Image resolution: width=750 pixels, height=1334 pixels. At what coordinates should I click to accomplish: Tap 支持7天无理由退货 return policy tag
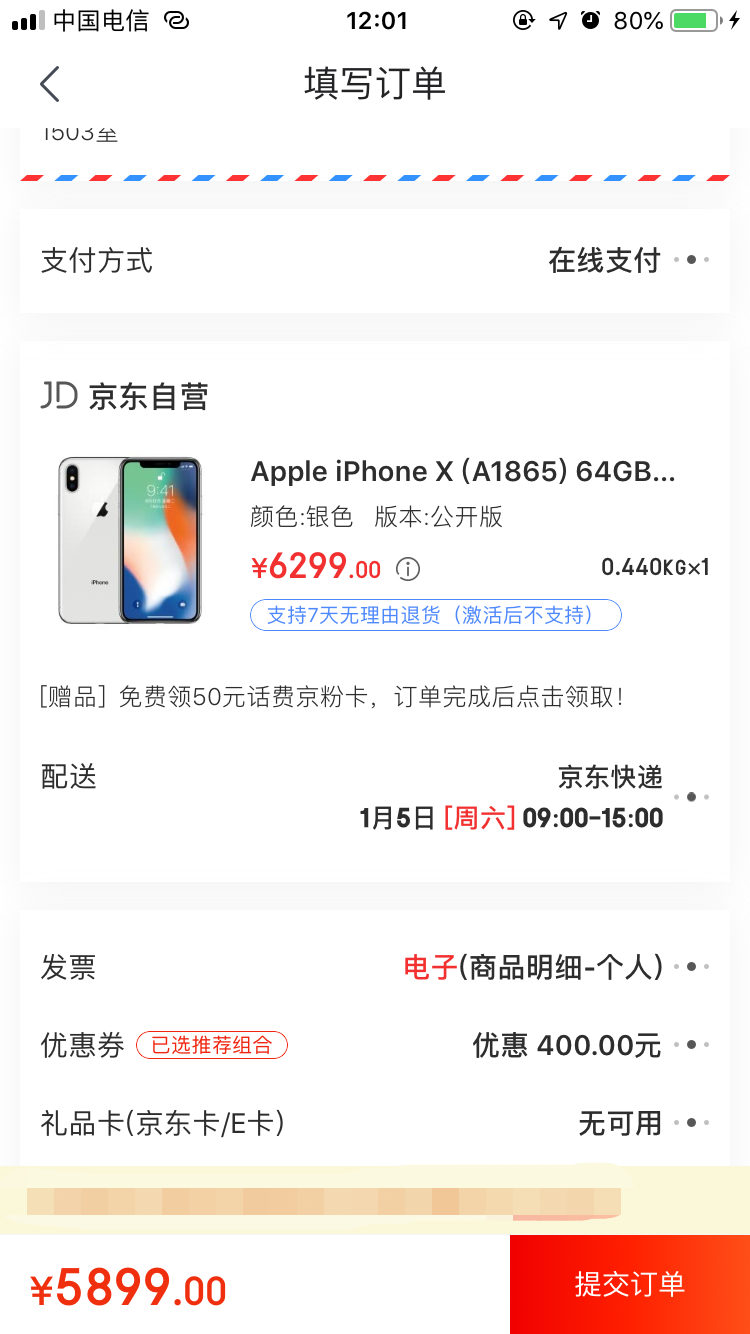(x=435, y=614)
